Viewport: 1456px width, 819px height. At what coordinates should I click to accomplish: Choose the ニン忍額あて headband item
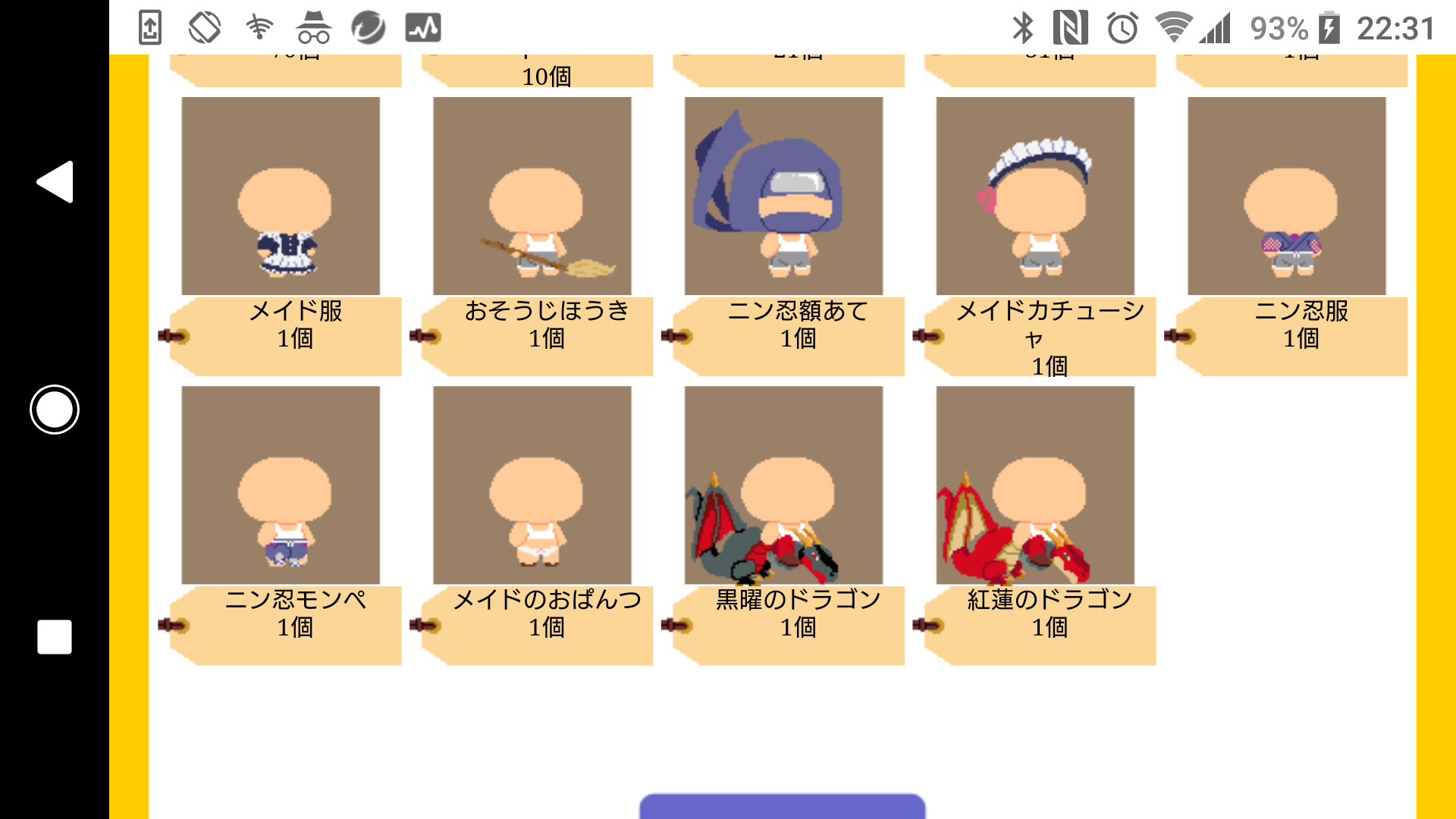pyautogui.click(x=783, y=196)
